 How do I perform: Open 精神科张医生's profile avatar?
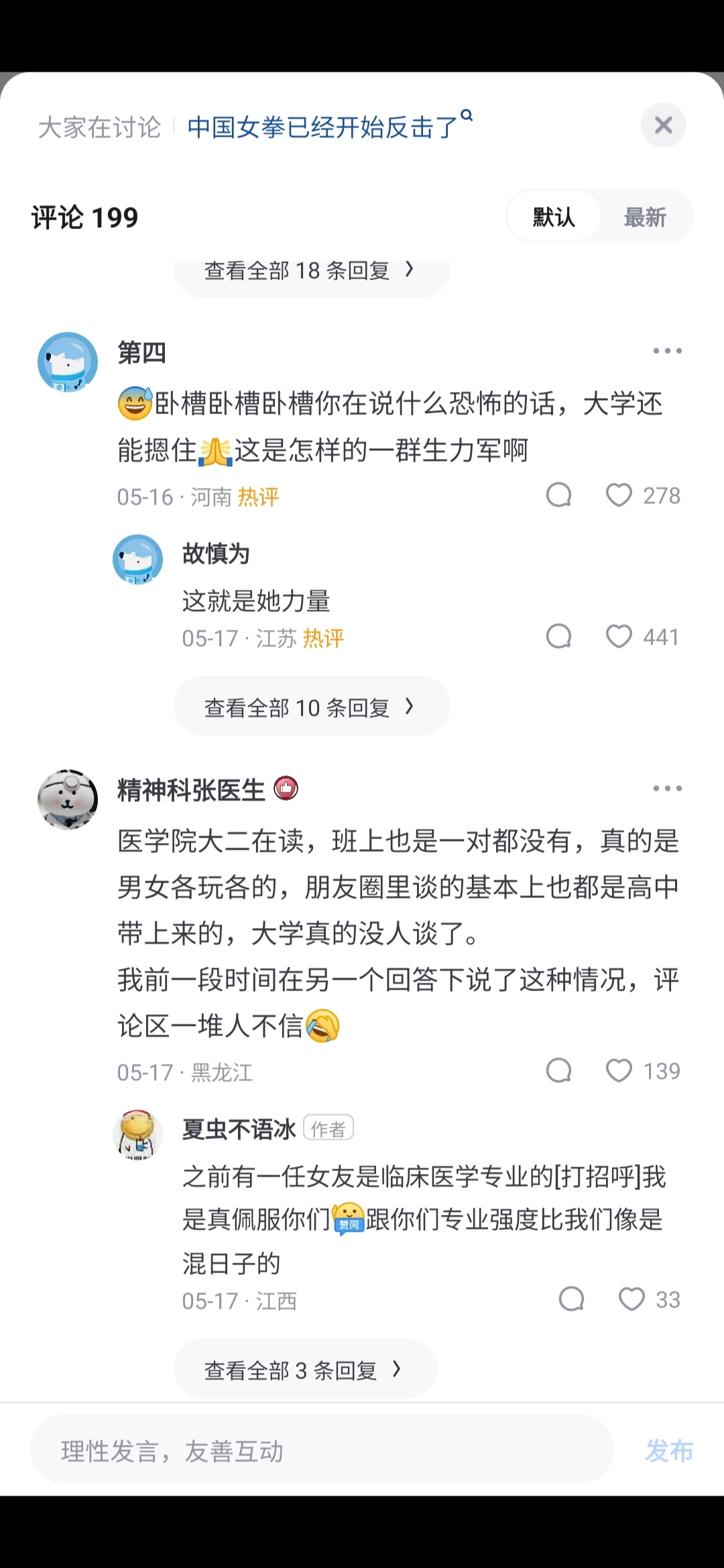click(68, 799)
